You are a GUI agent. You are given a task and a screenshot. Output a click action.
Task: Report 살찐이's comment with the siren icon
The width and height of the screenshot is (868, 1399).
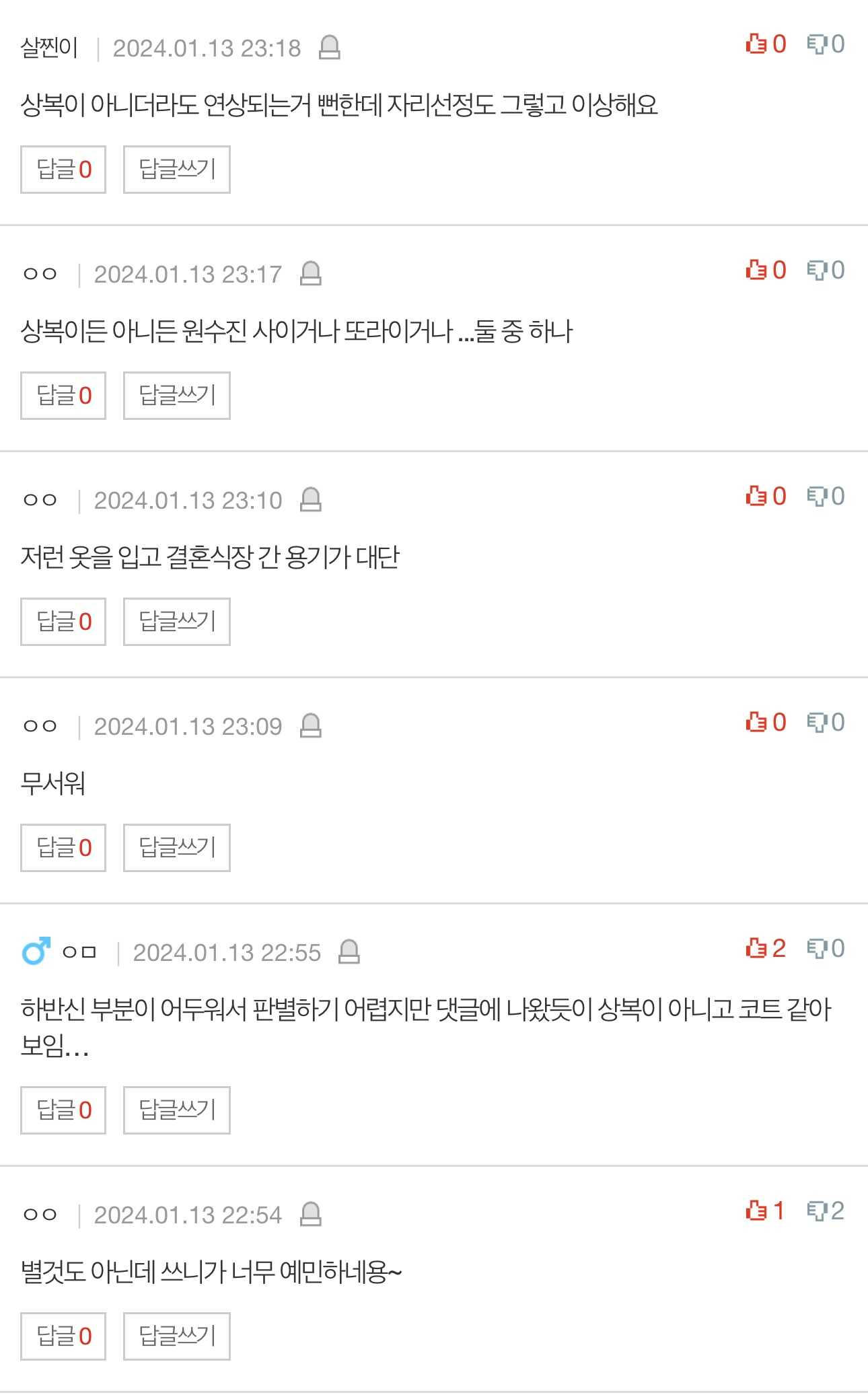point(329,48)
